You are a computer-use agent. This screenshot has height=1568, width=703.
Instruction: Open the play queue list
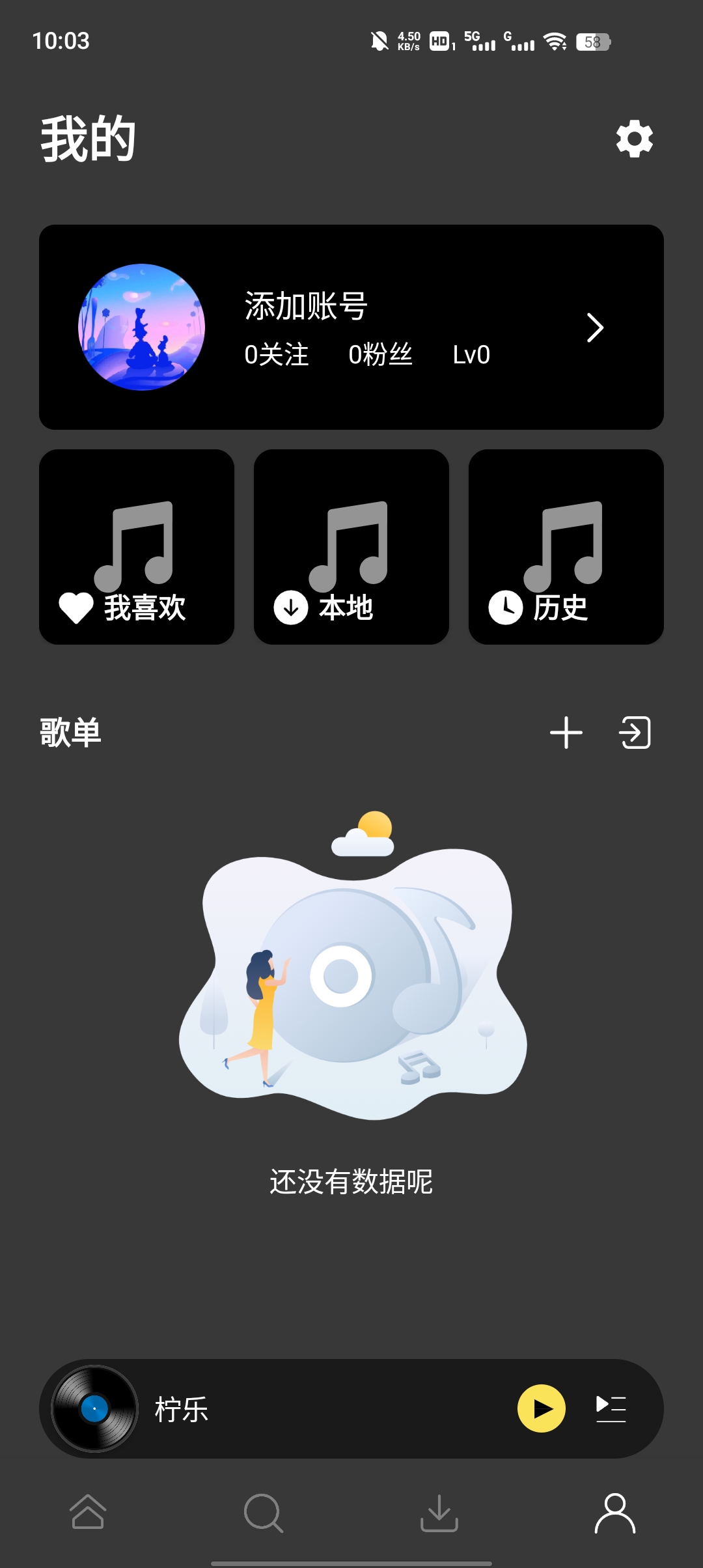tap(611, 1408)
